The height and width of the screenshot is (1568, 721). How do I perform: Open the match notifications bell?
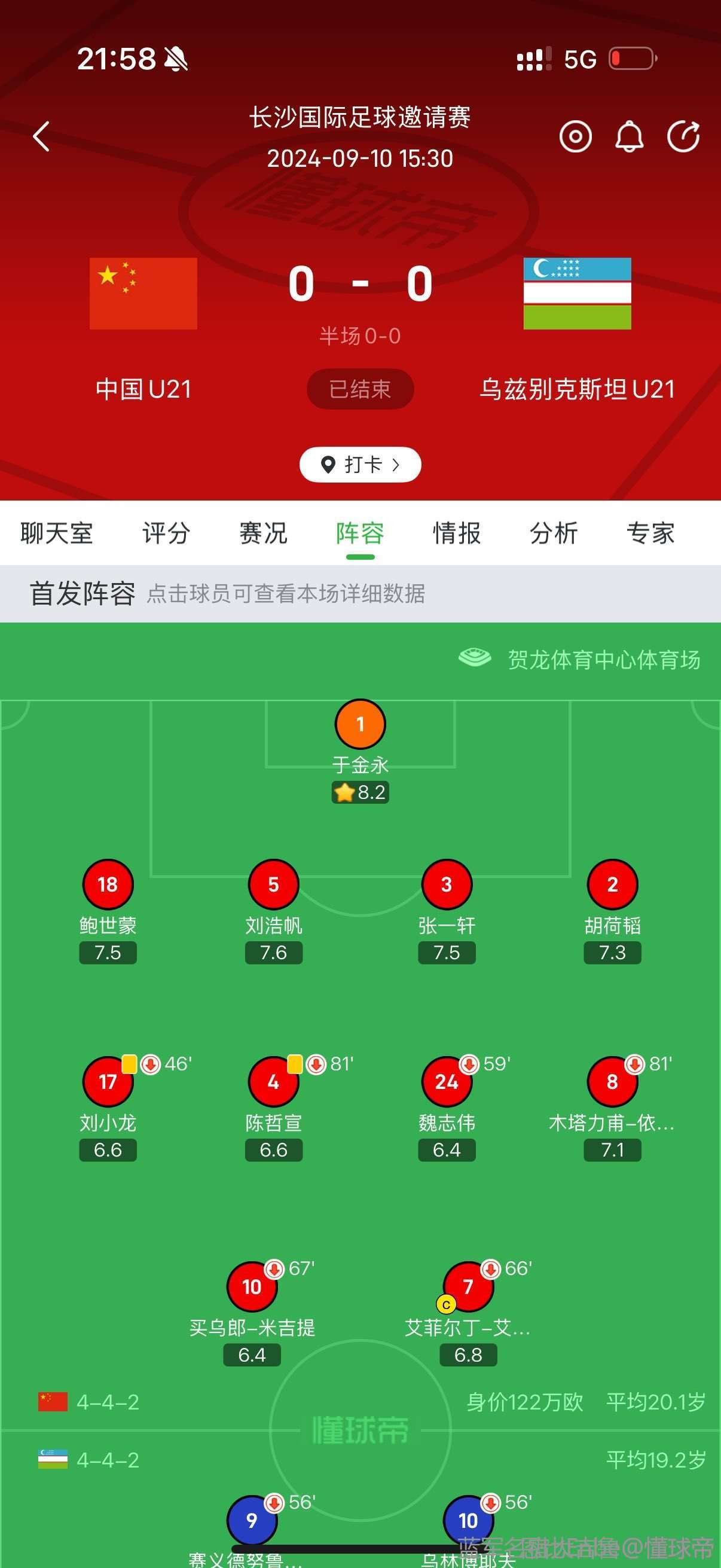[629, 136]
